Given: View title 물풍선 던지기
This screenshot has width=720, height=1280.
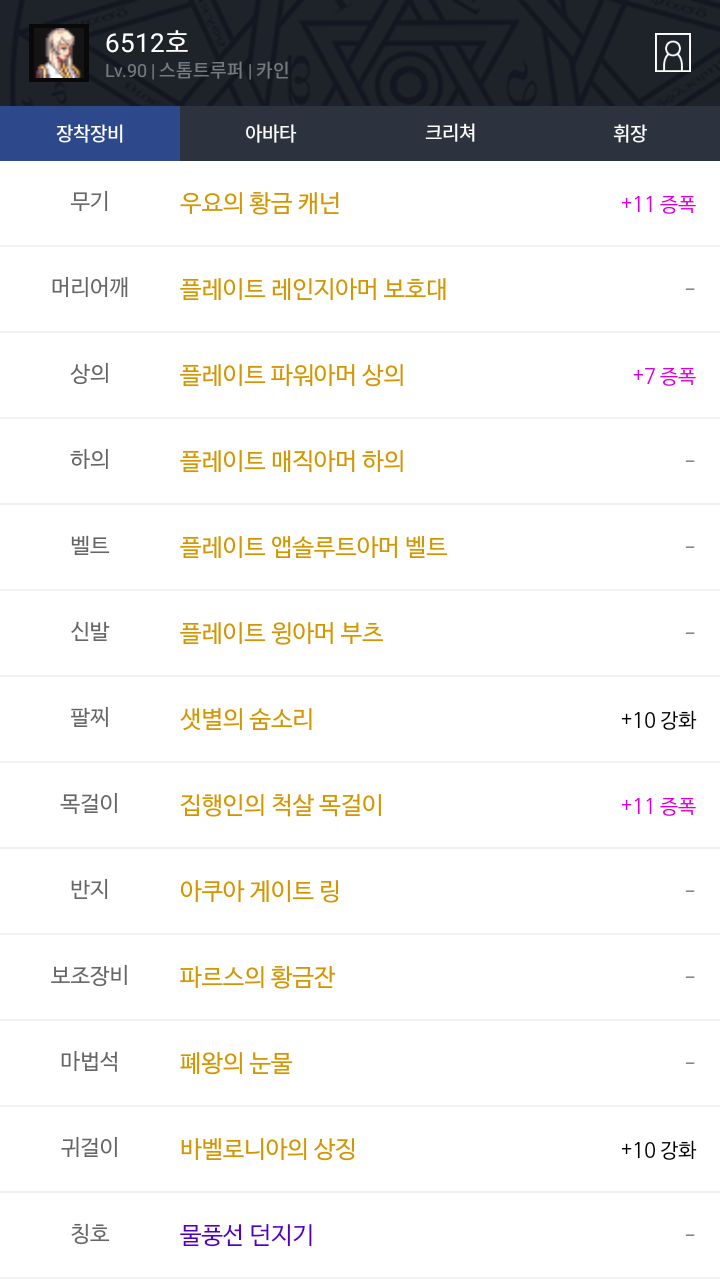Looking at the screenshot, I should click(x=360, y=1235).
